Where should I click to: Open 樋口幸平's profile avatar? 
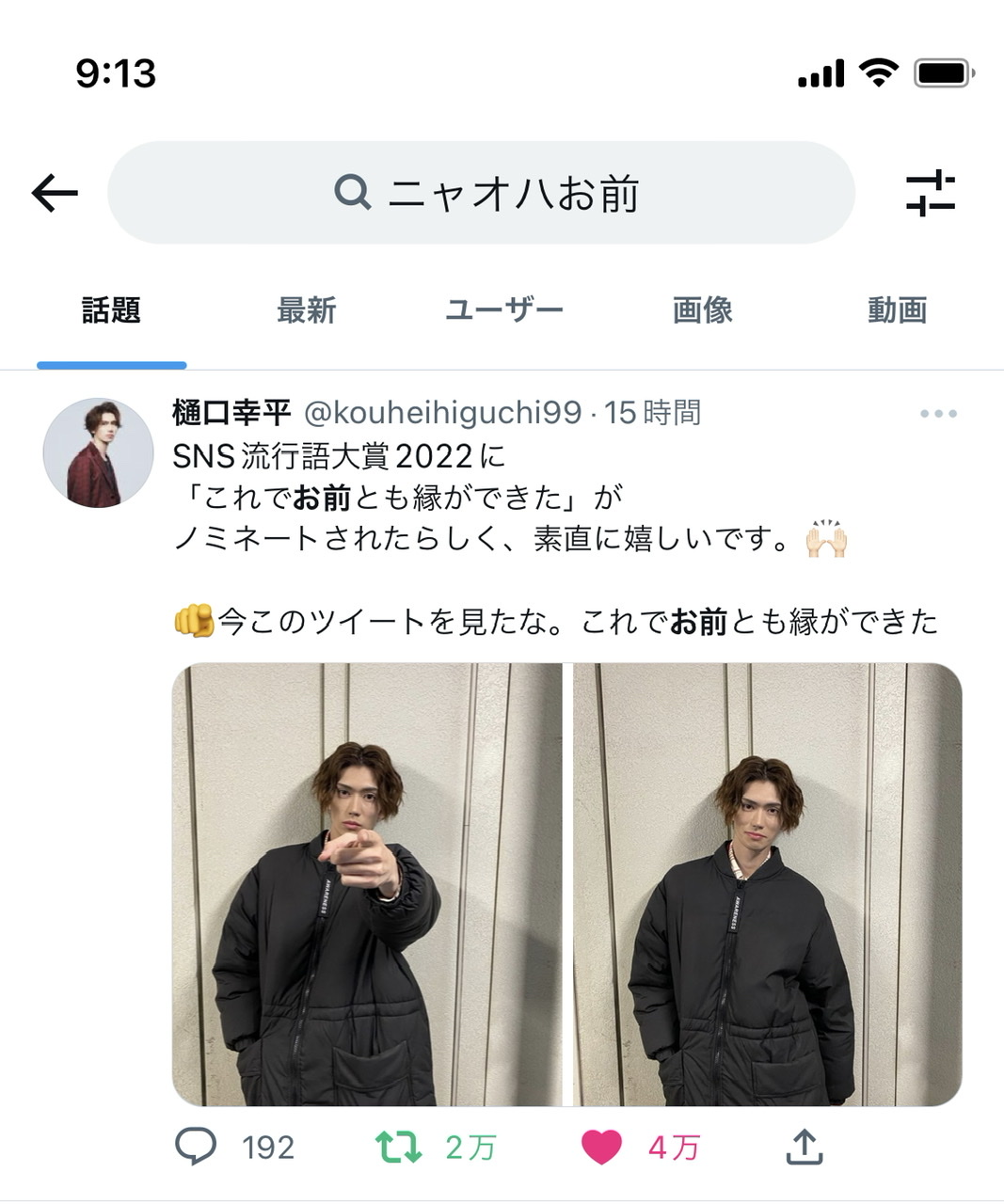click(98, 452)
